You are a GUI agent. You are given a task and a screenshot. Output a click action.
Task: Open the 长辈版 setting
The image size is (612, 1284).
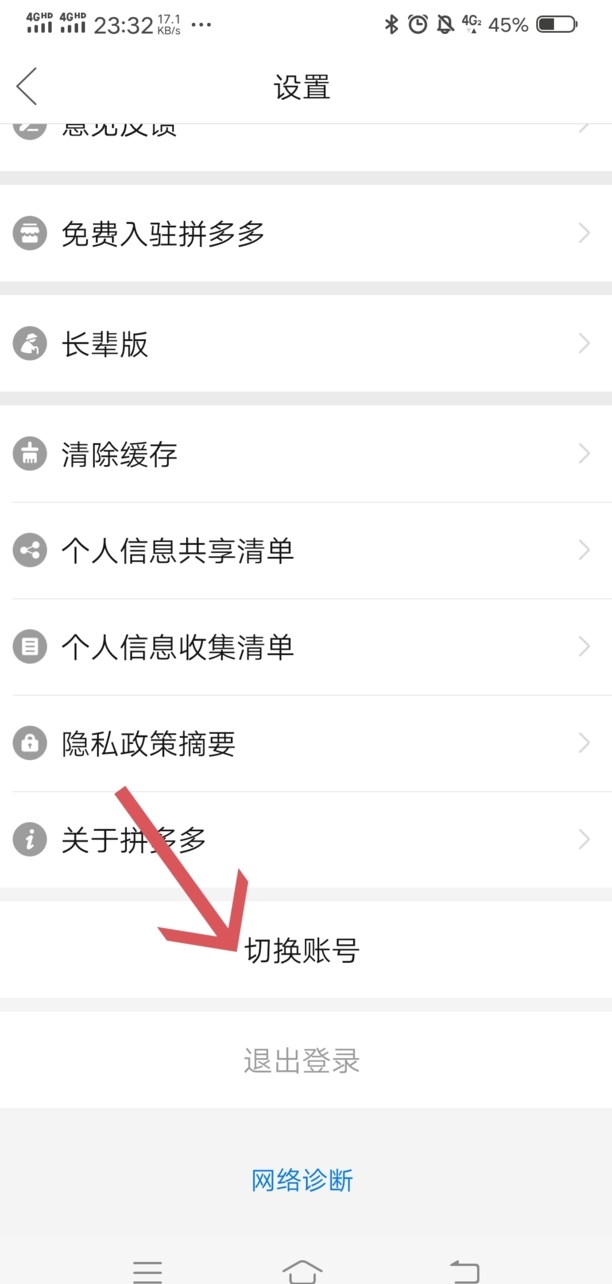306,344
